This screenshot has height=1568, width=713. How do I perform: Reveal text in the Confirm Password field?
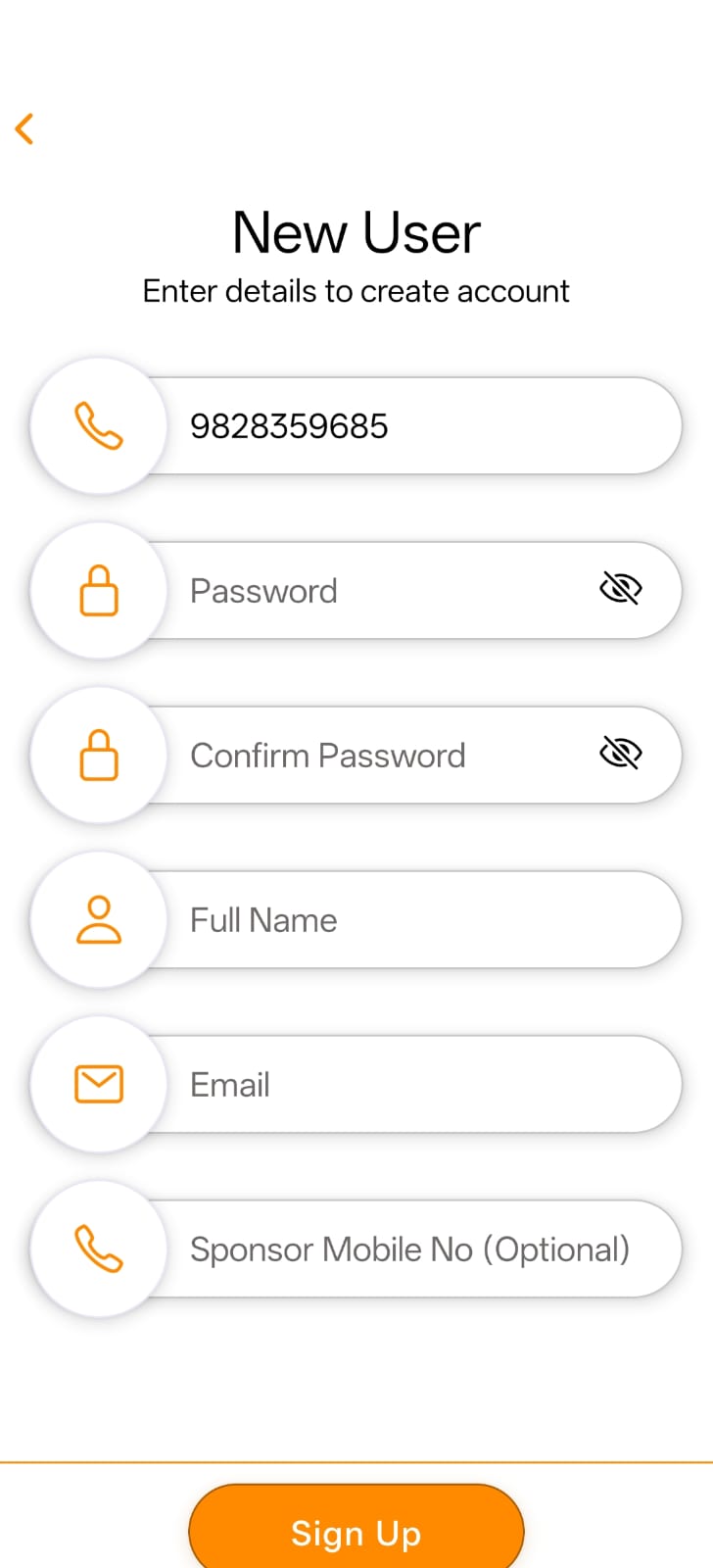click(x=620, y=754)
